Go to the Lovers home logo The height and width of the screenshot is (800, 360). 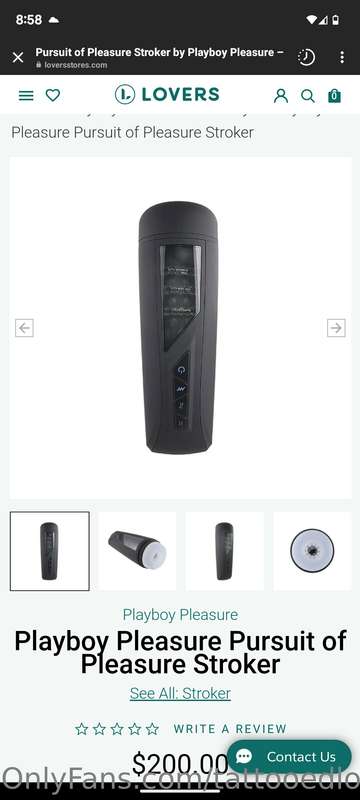point(167,94)
